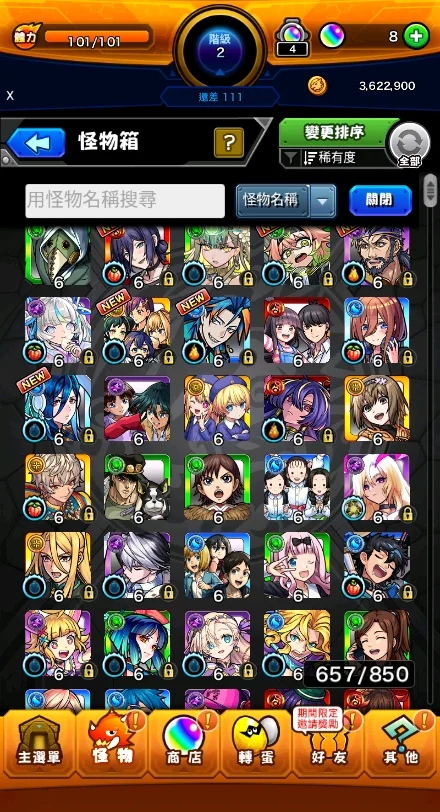Screen dimensions: 440x812
Task: Select the plague doctor mask monster
Action: point(57,256)
